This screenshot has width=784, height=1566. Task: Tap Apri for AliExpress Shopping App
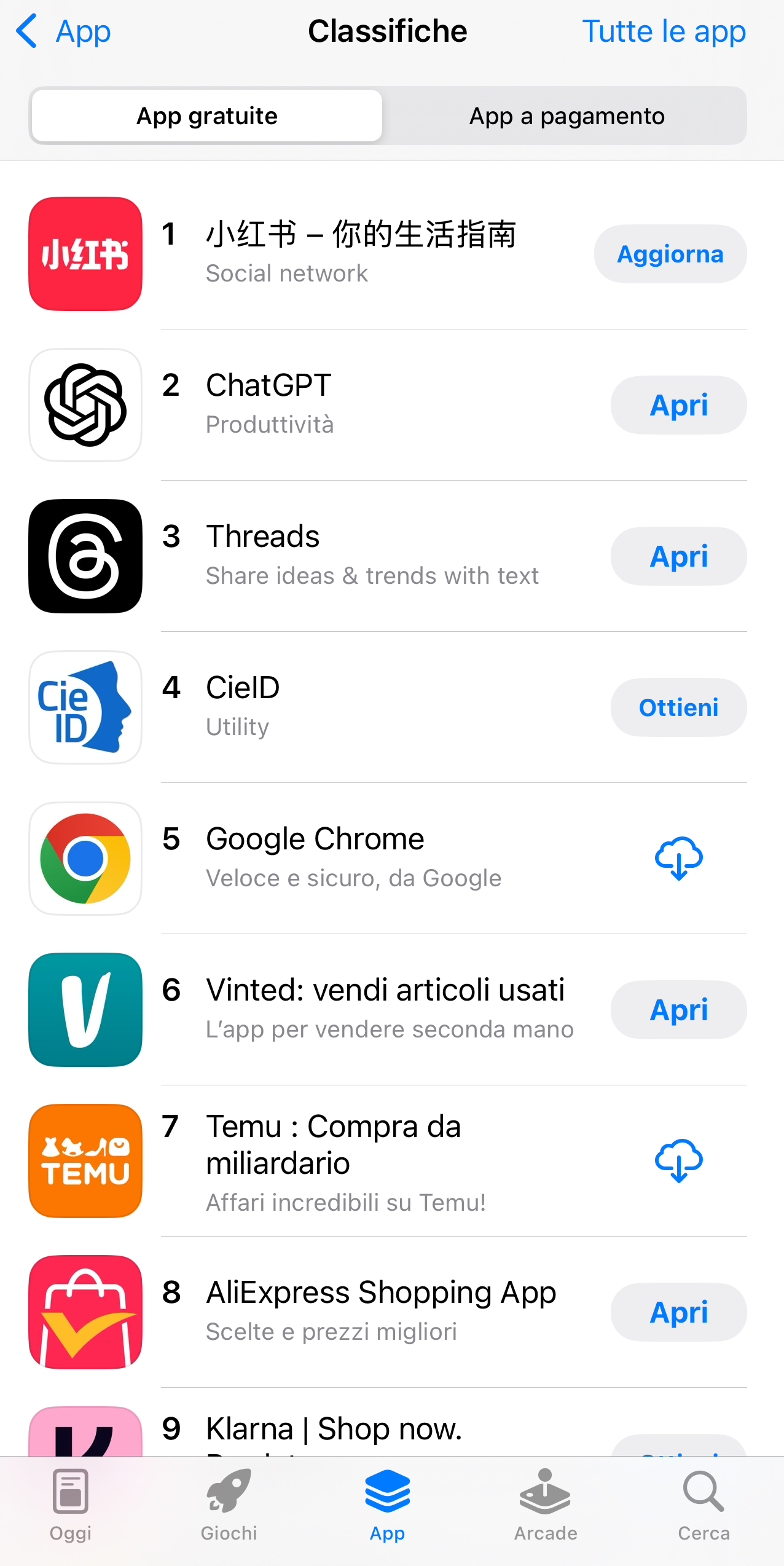point(678,1312)
